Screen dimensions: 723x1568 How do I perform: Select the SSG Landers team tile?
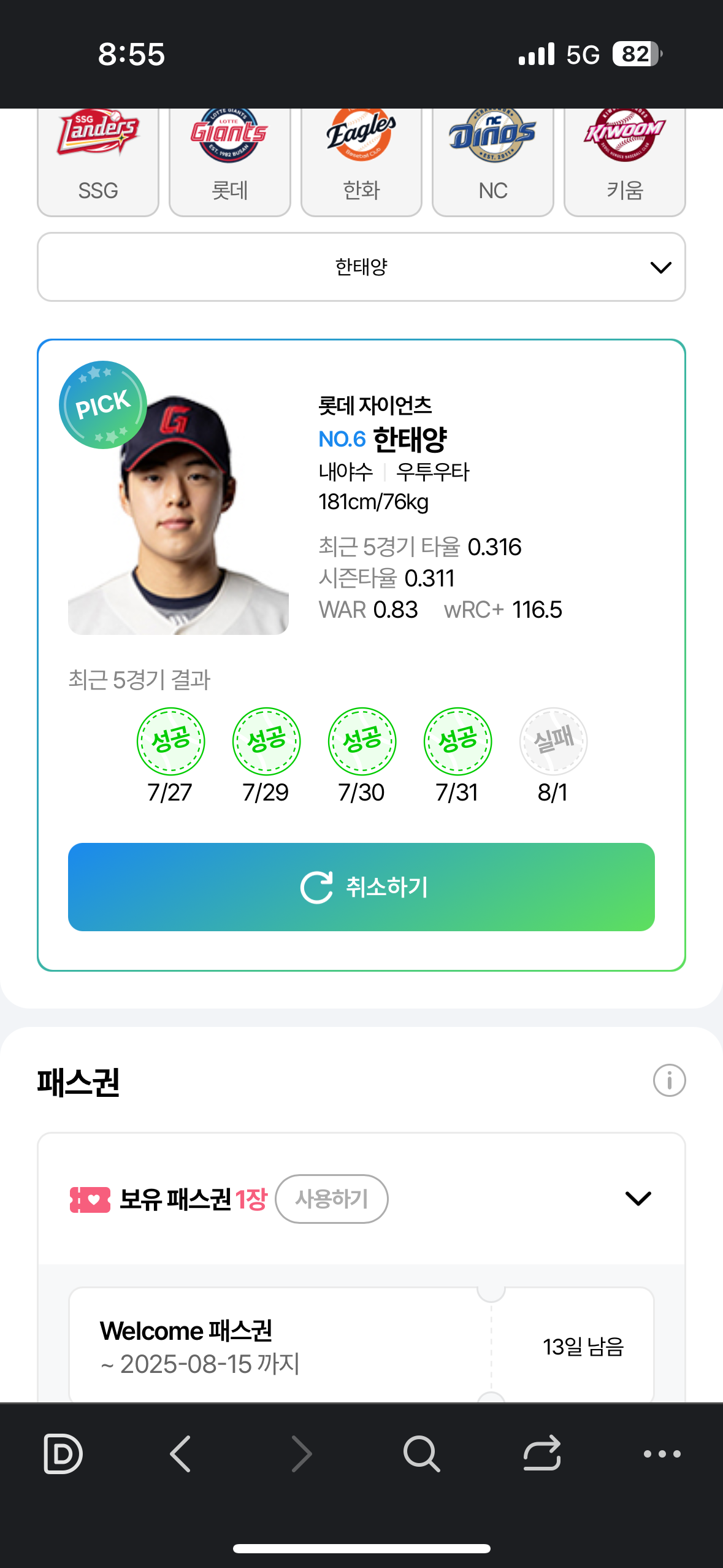click(x=98, y=163)
